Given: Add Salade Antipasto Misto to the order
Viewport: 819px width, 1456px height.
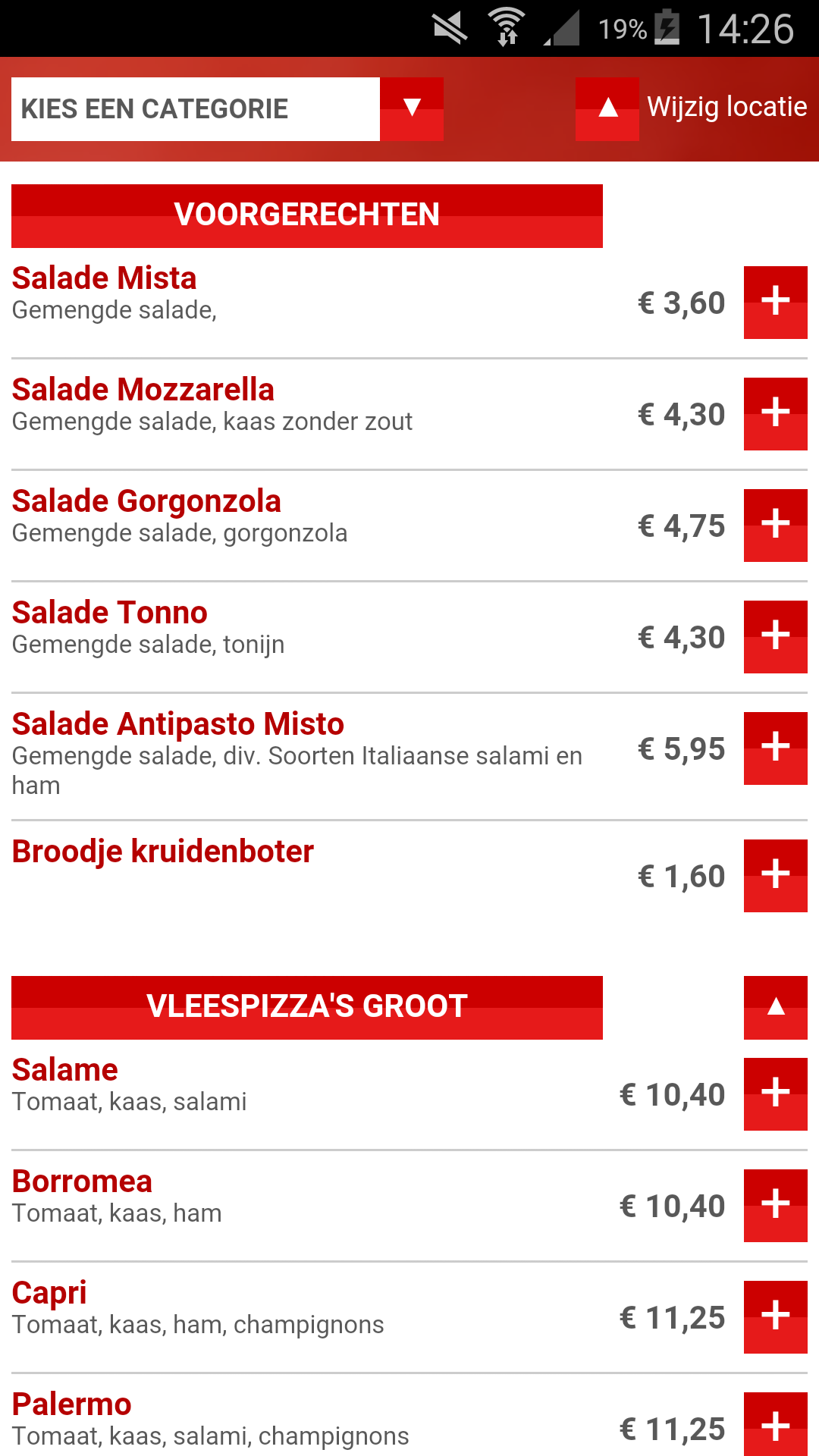Looking at the screenshot, I should click(x=775, y=748).
